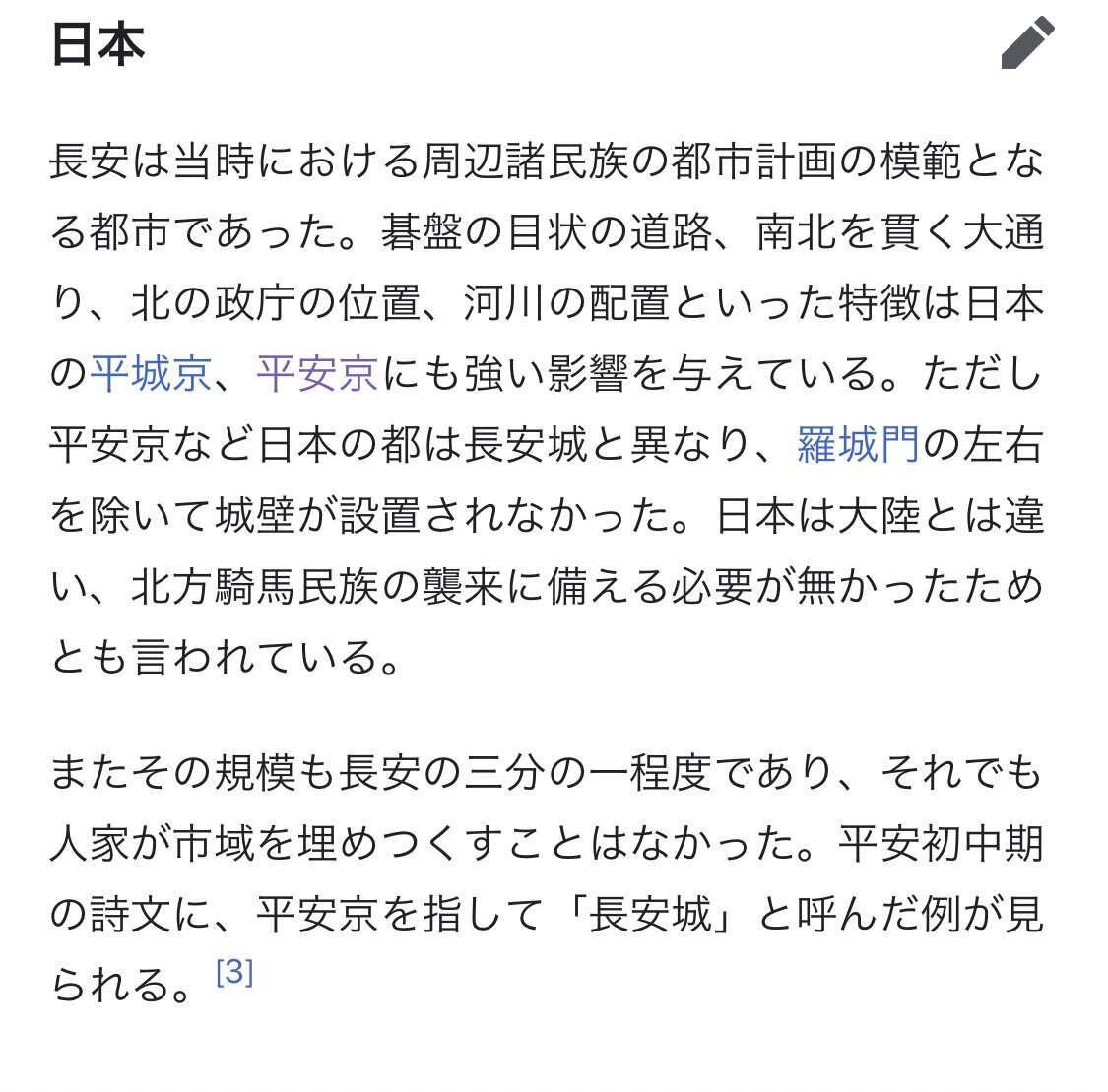Screen dimensions: 1108x1092
Task: Edit the 日本 section with the pencil icon
Action: click(x=1027, y=44)
